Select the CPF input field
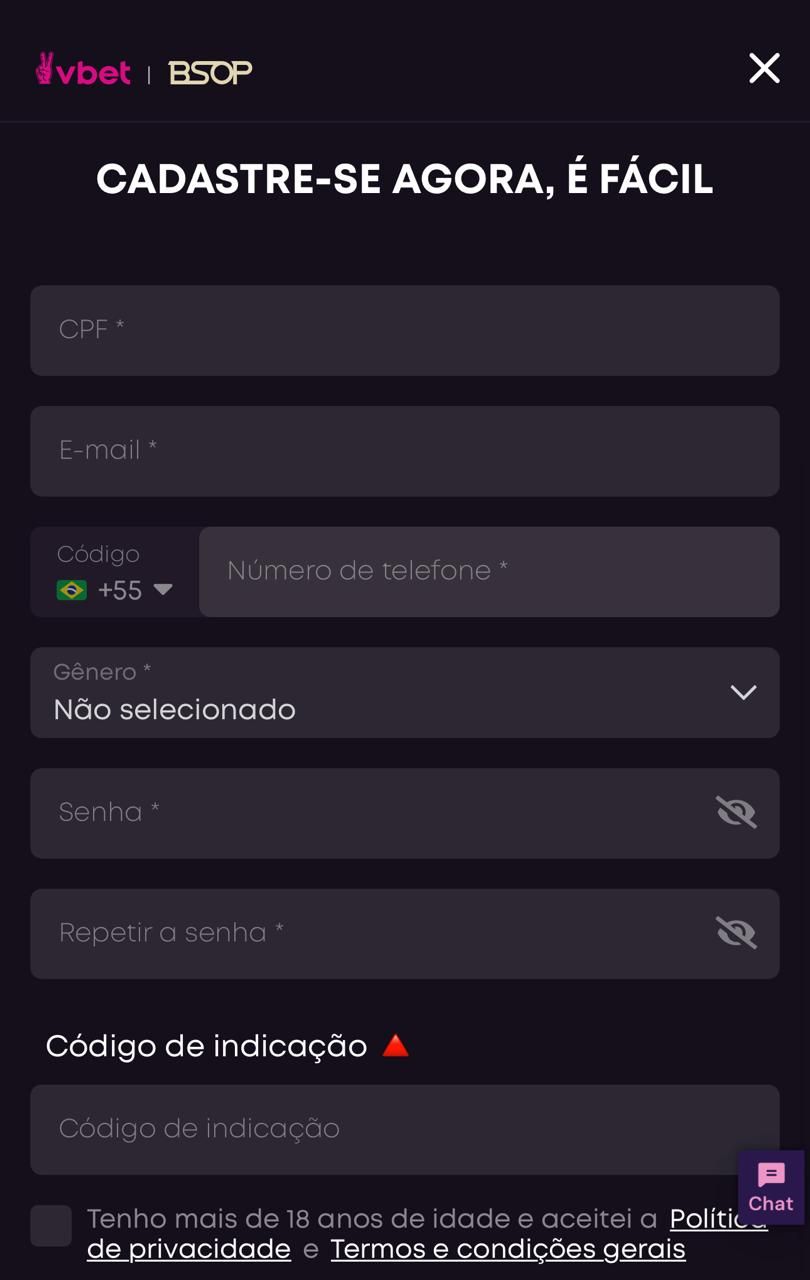This screenshot has height=1280, width=810. click(405, 330)
